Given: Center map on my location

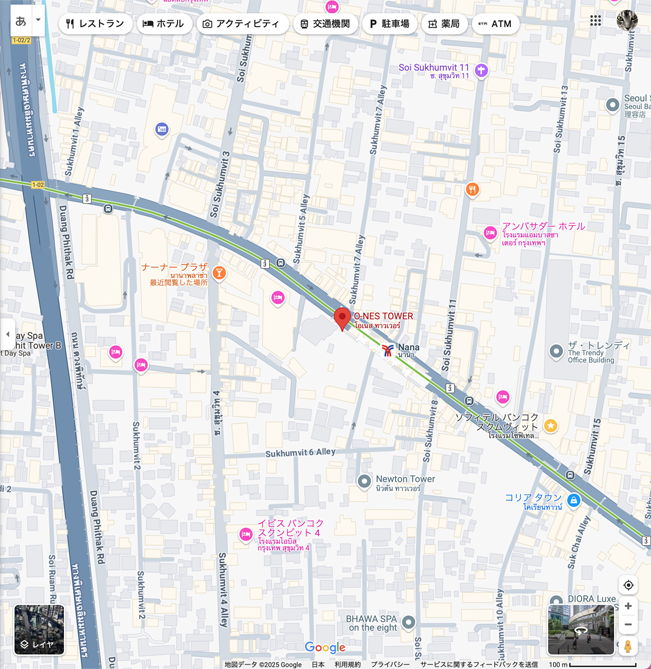Looking at the screenshot, I should pos(628,585).
